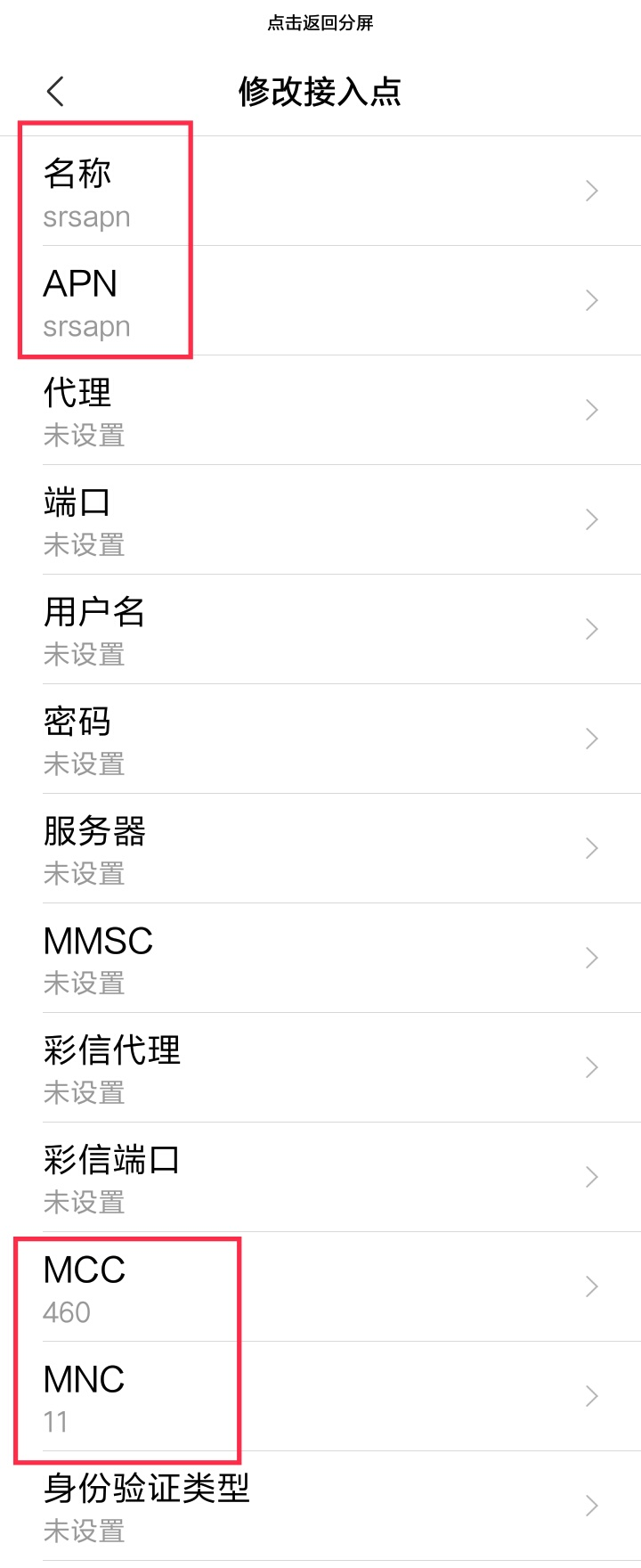Screen dimensions: 641x1568
Task: Tap 点击返回分屏 to return to split screen
Action: point(320,23)
